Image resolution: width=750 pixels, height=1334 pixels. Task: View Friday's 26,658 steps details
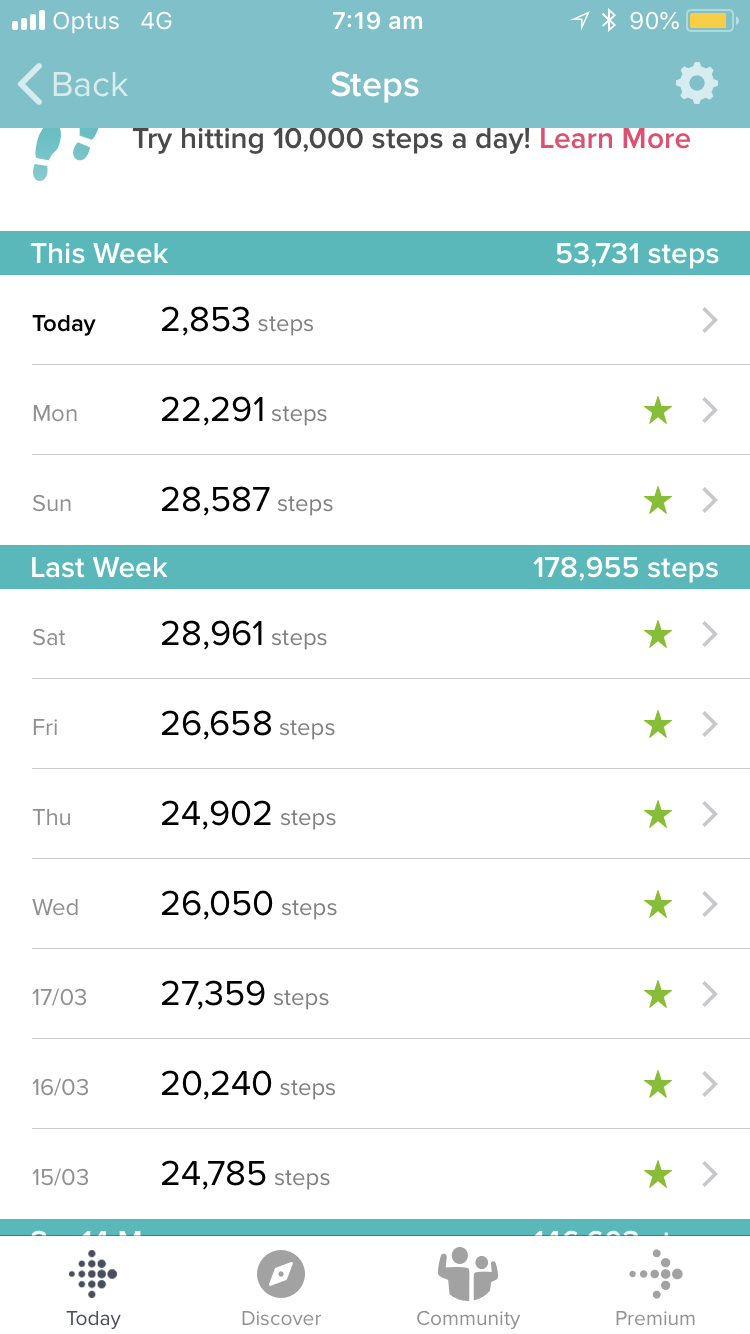click(x=375, y=725)
